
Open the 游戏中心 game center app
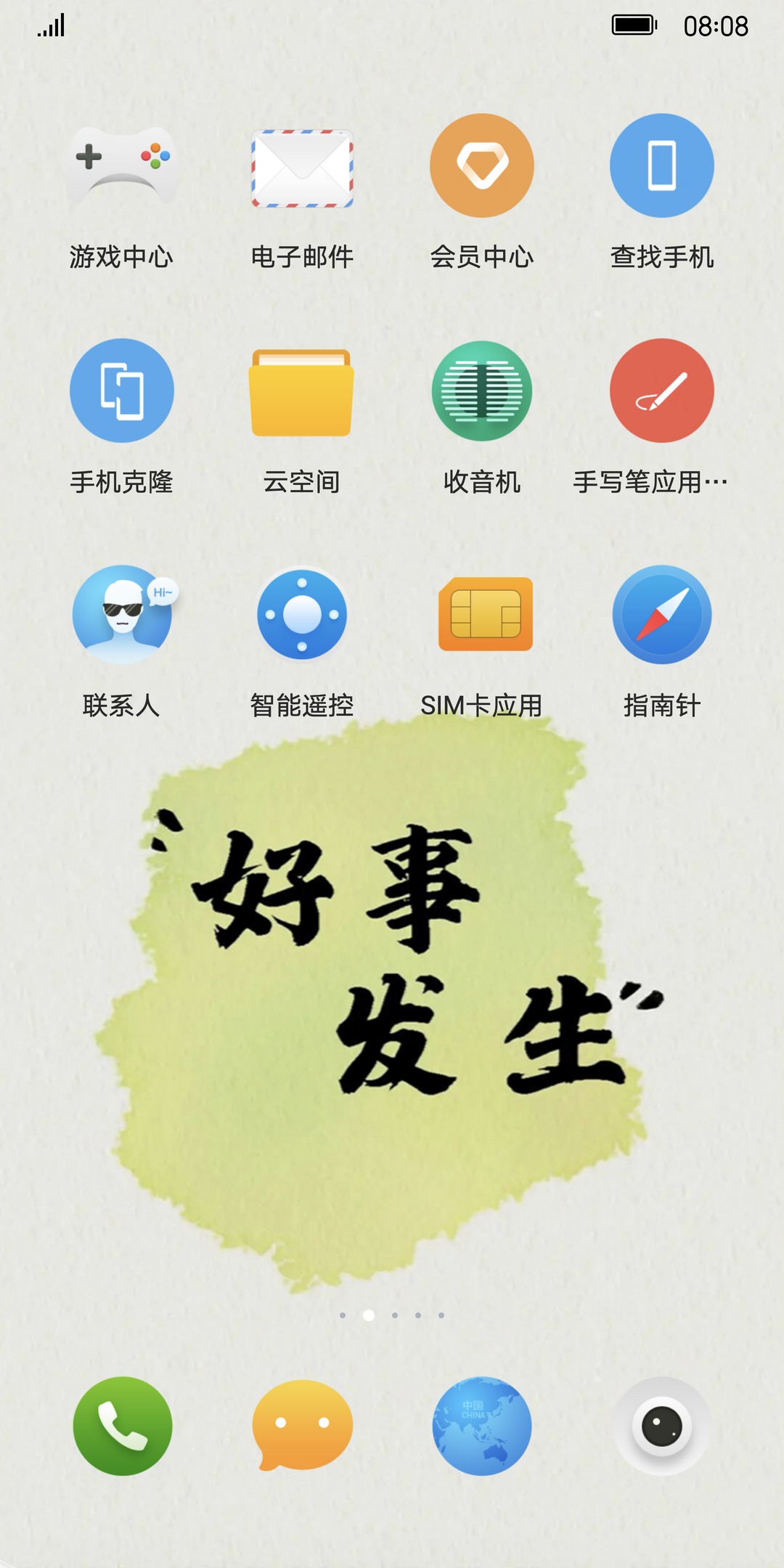click(x=121, y=166)
